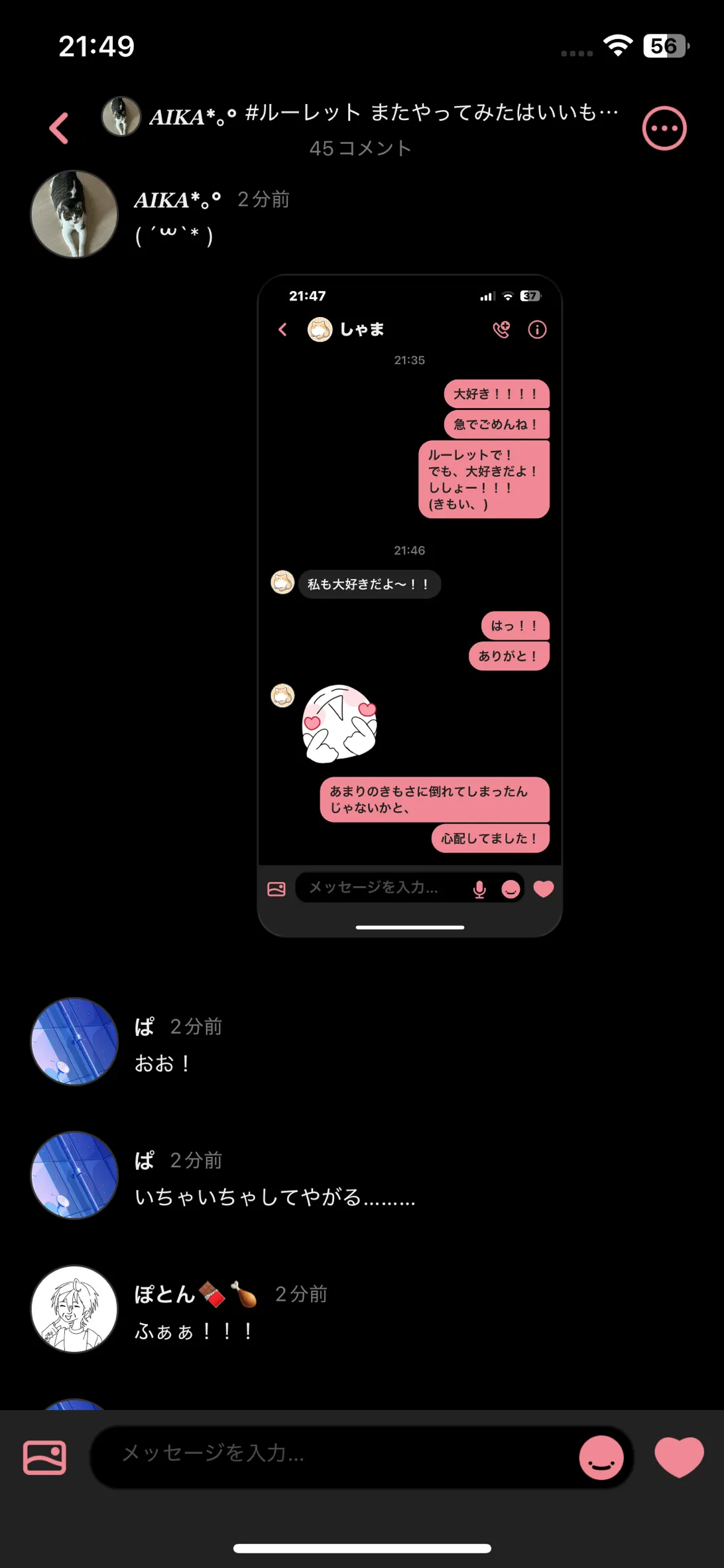The image size is (724, 1568).
Task: Open the posted chat screenshot image
Action: [x=409, y=605]
